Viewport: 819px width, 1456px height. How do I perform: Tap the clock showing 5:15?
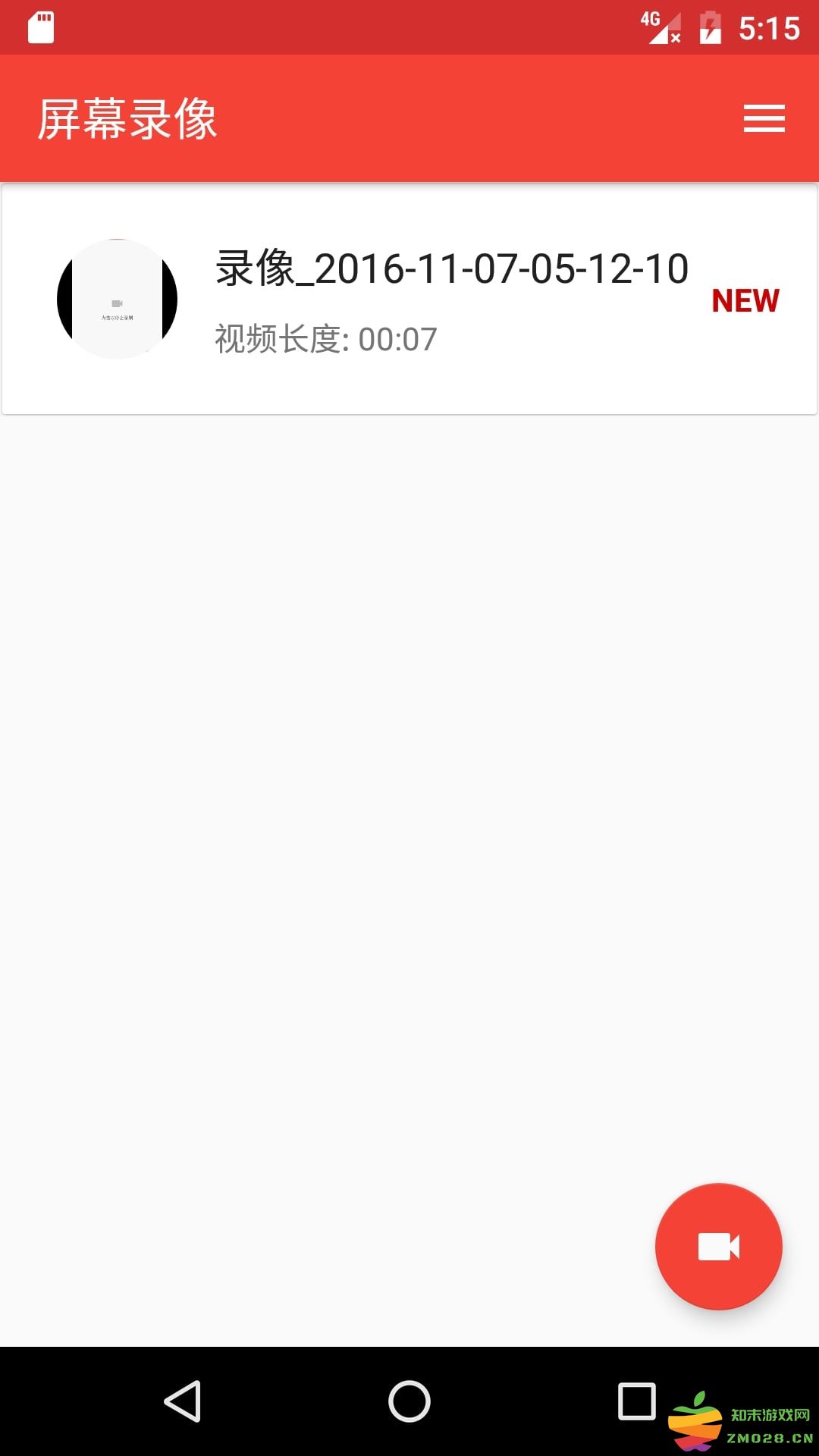click(768, 27)
